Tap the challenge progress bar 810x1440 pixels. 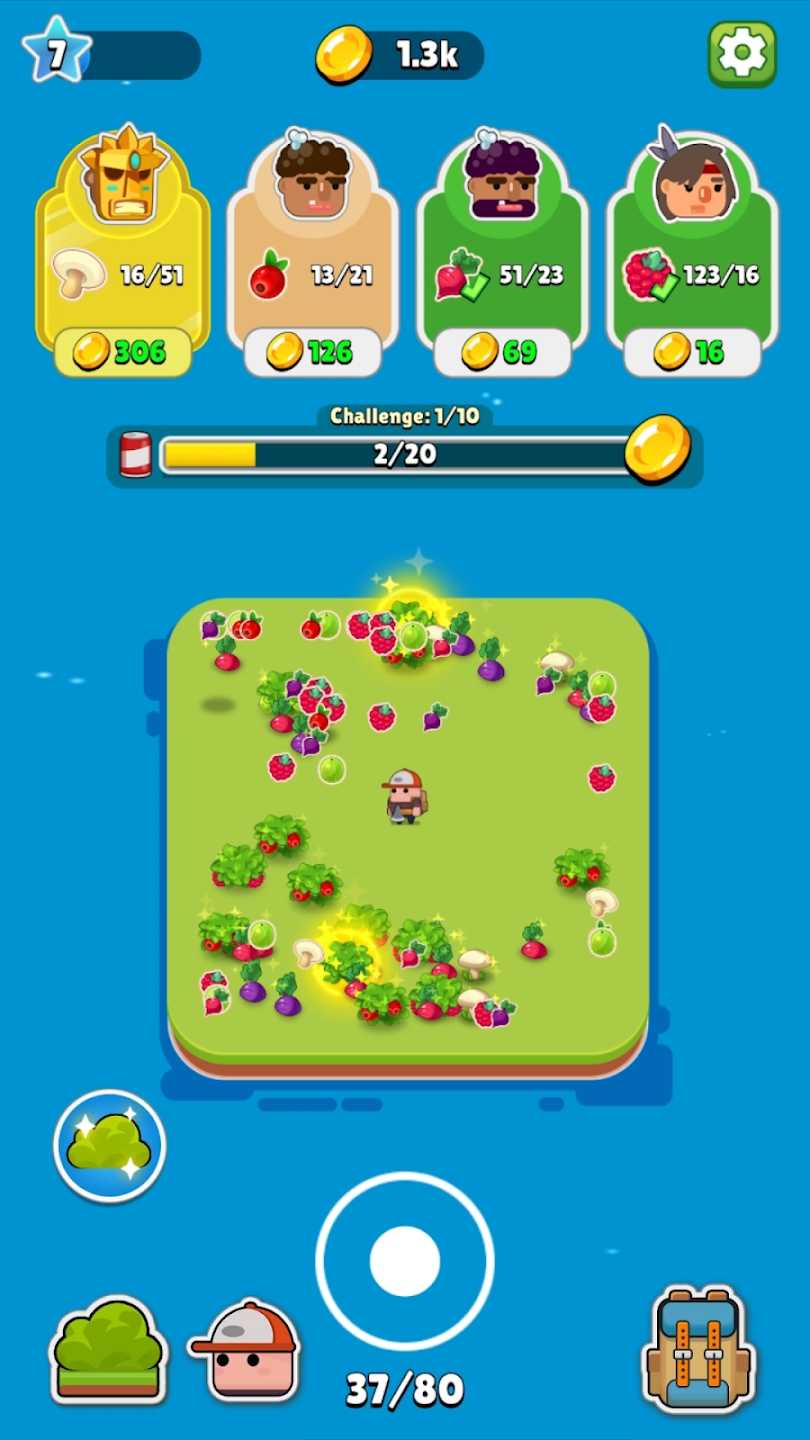click(404, 455)
